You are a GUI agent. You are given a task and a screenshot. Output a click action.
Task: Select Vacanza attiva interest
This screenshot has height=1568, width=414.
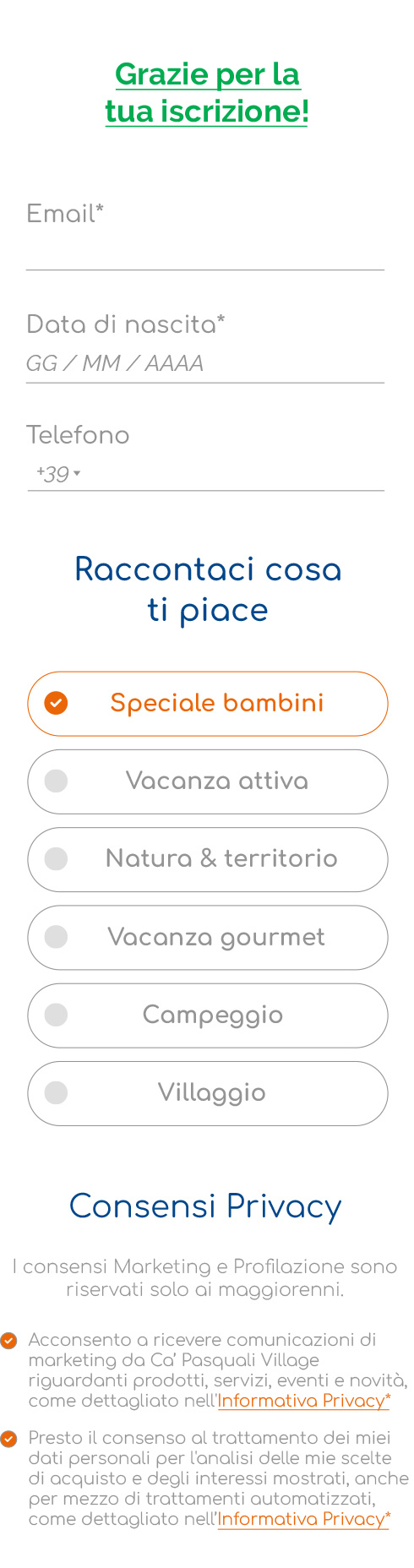pos(208,781)
